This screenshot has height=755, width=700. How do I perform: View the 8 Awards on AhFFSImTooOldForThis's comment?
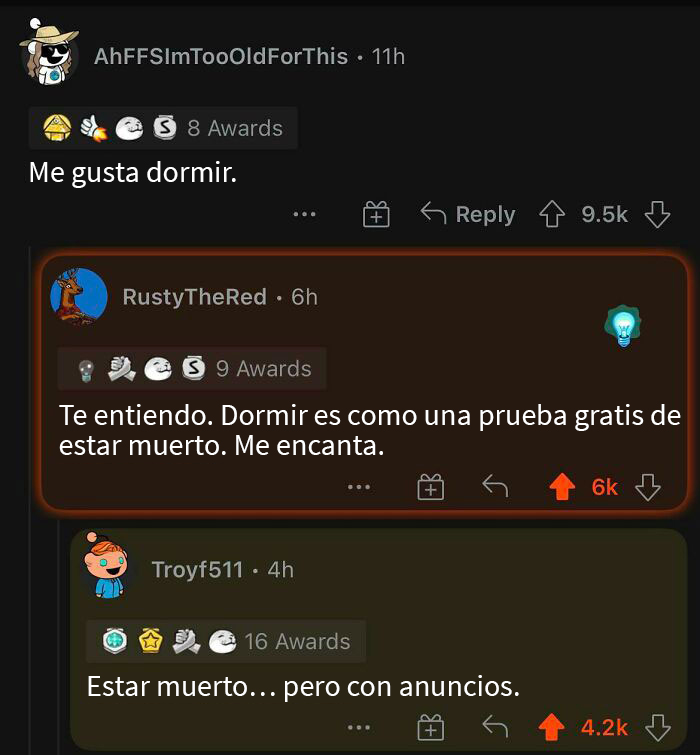click(x=163, y=128)
